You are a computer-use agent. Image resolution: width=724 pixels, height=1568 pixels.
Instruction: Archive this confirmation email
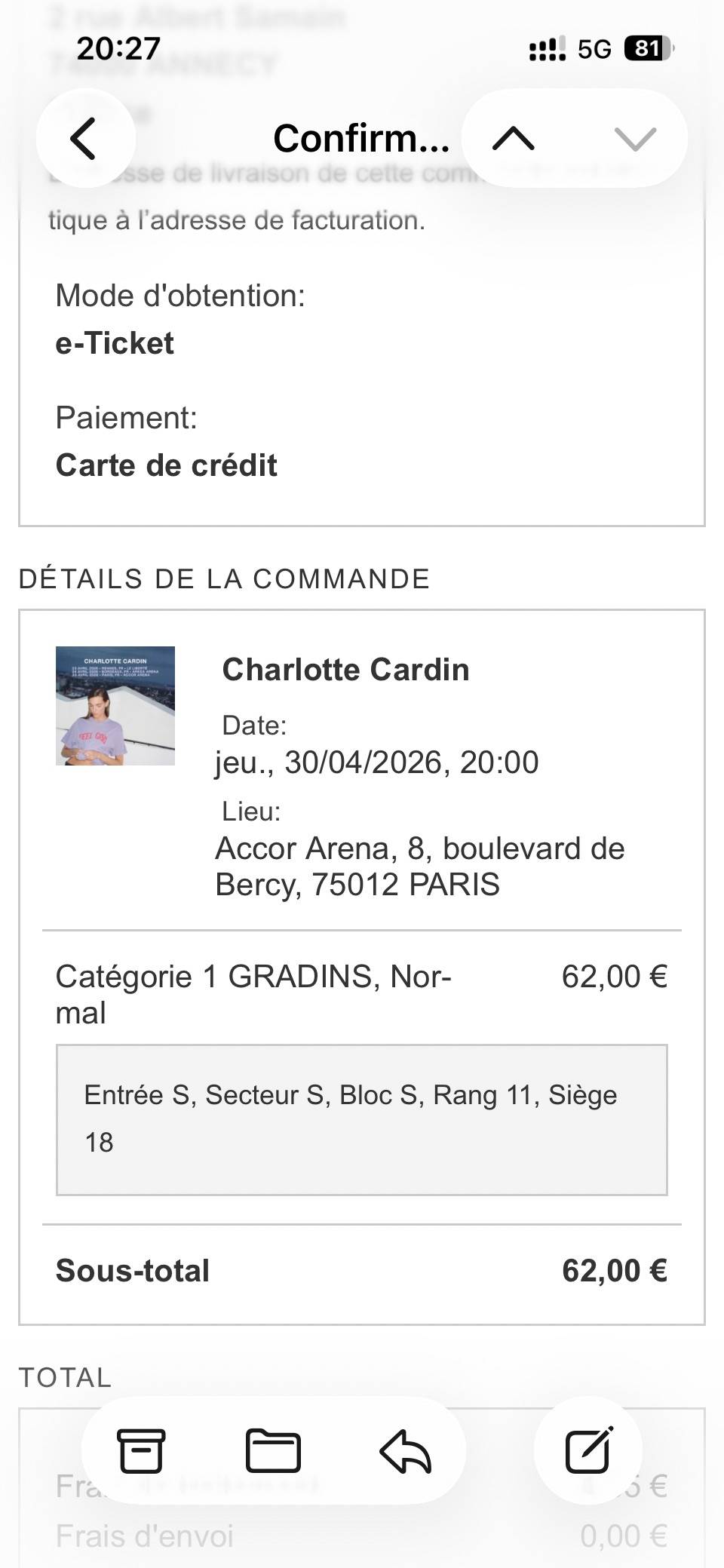click(141, 1450)
